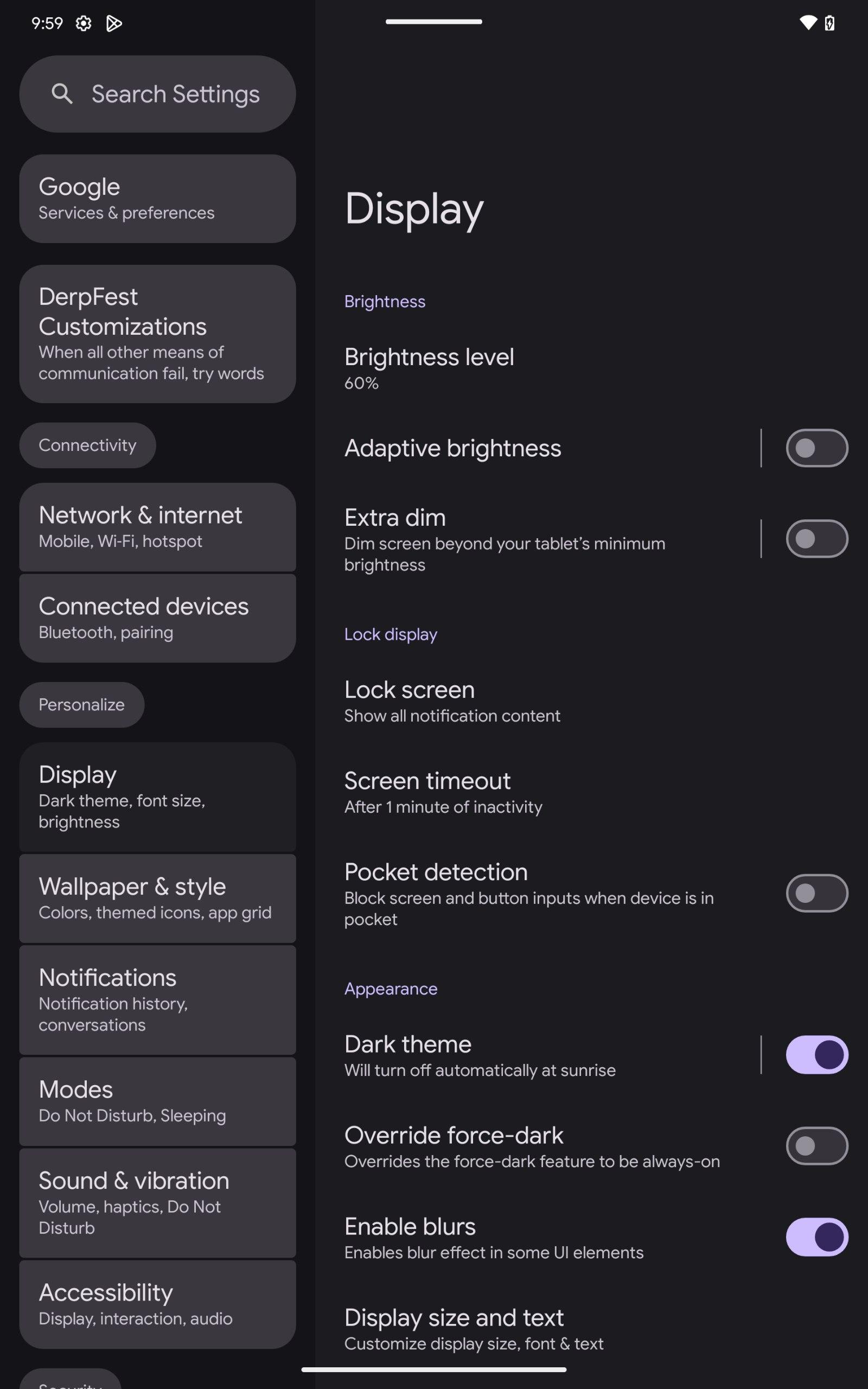
Task: Open Sound & vibration settings
Action: [157, 1203]
